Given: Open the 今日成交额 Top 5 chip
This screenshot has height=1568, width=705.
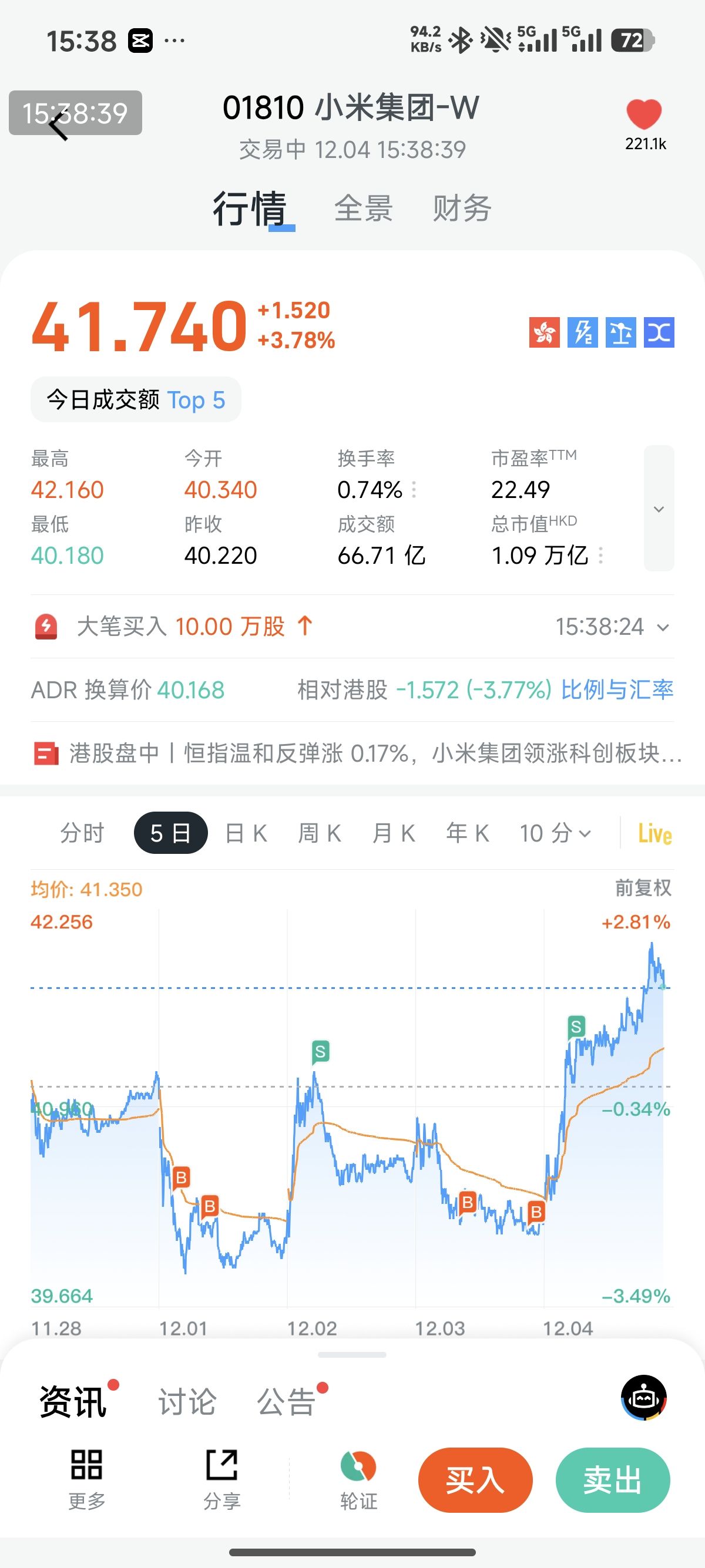Looking at the screenshot, I should tap(136, 400).
